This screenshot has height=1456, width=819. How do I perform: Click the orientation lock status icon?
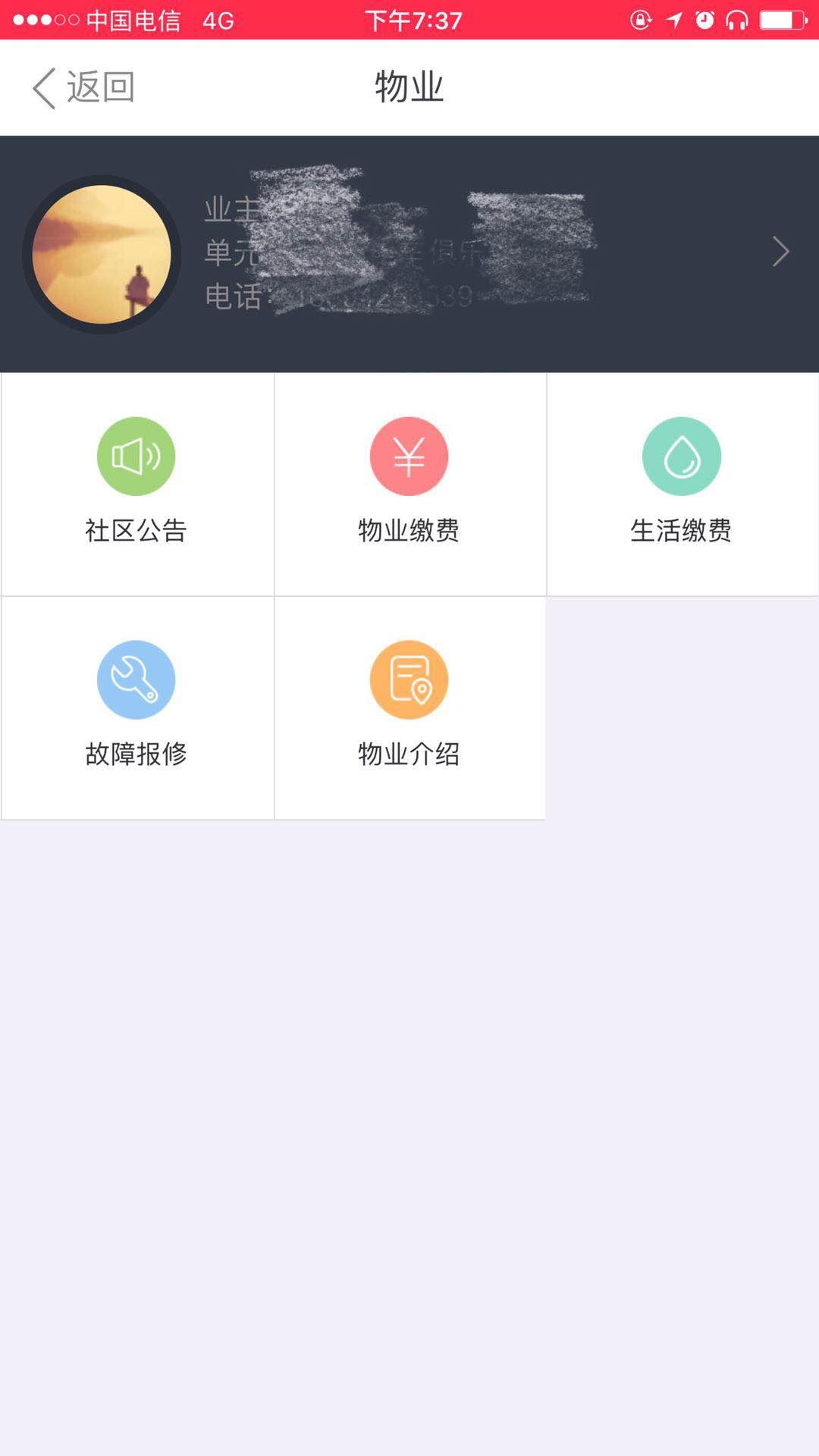pyautogui.click(x=639, y=21)
